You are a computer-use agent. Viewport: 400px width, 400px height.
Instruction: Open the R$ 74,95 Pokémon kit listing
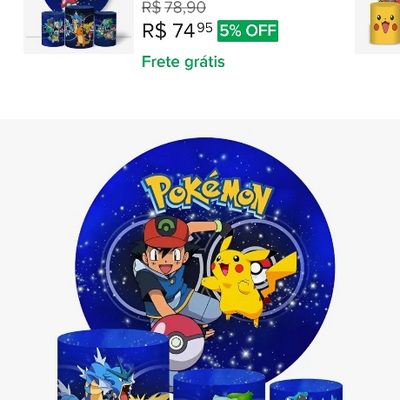coord(78,27)
